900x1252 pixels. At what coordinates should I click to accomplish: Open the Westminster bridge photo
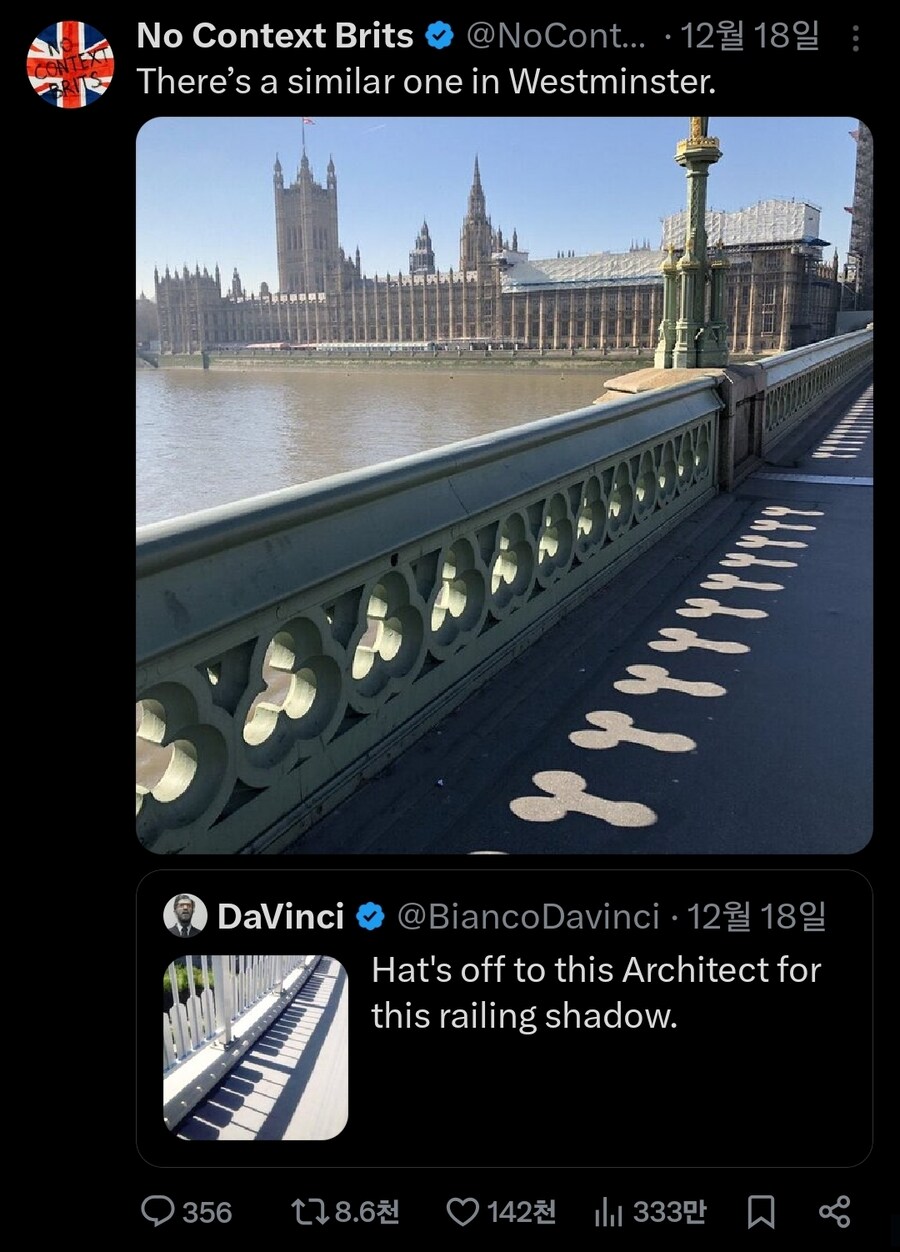pyautogui.click(x=504, y=485)
